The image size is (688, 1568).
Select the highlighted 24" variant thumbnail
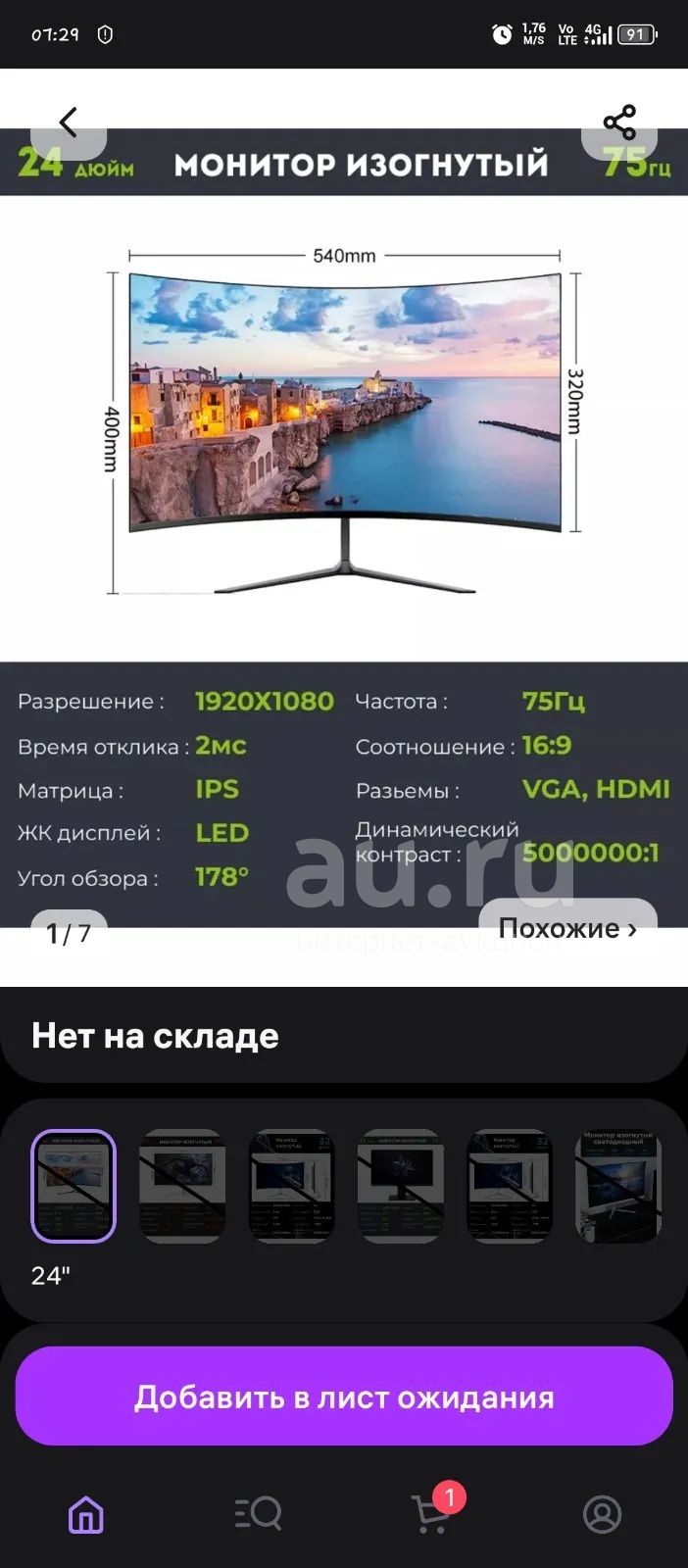pos(74,1186)
